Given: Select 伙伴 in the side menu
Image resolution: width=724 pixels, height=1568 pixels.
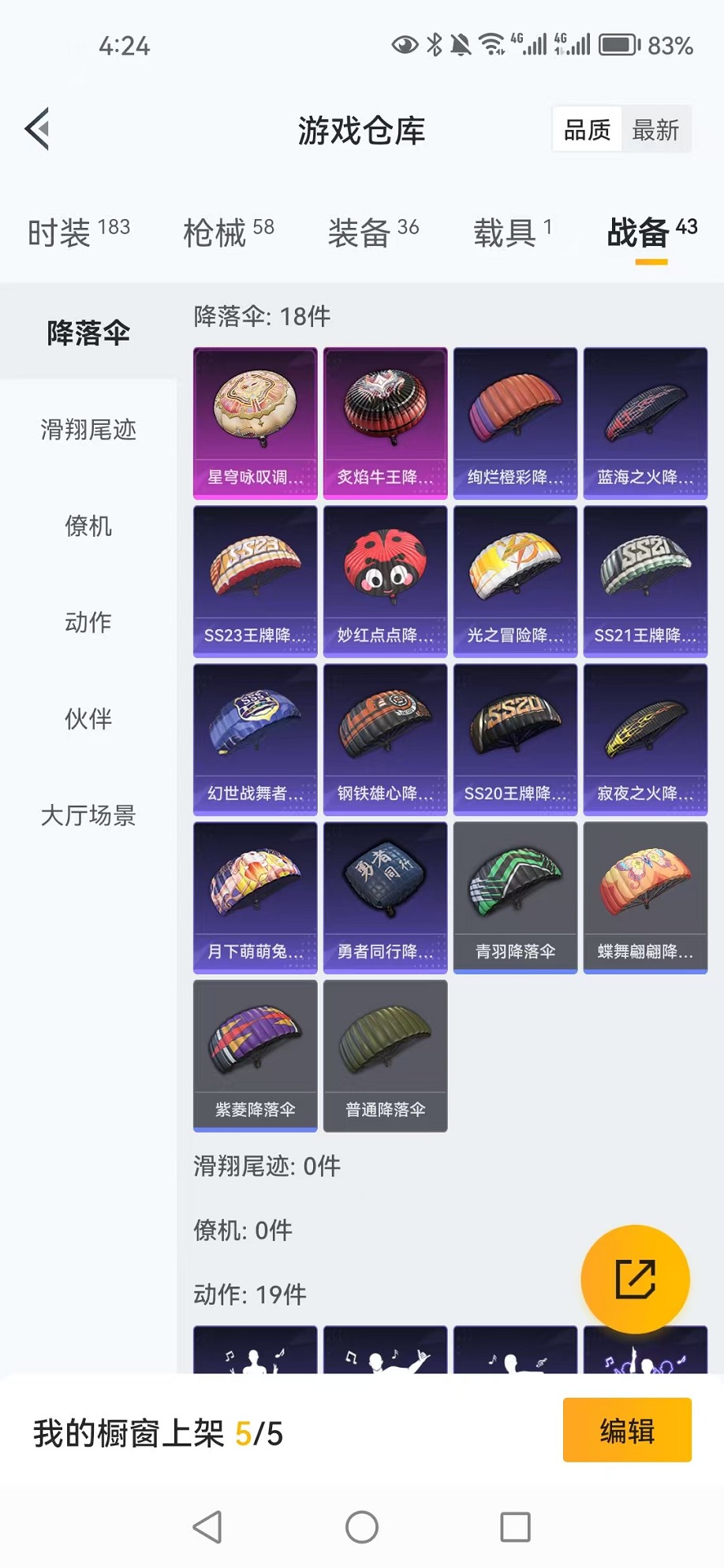Looking at the screenshot, I should click(88, 718).
